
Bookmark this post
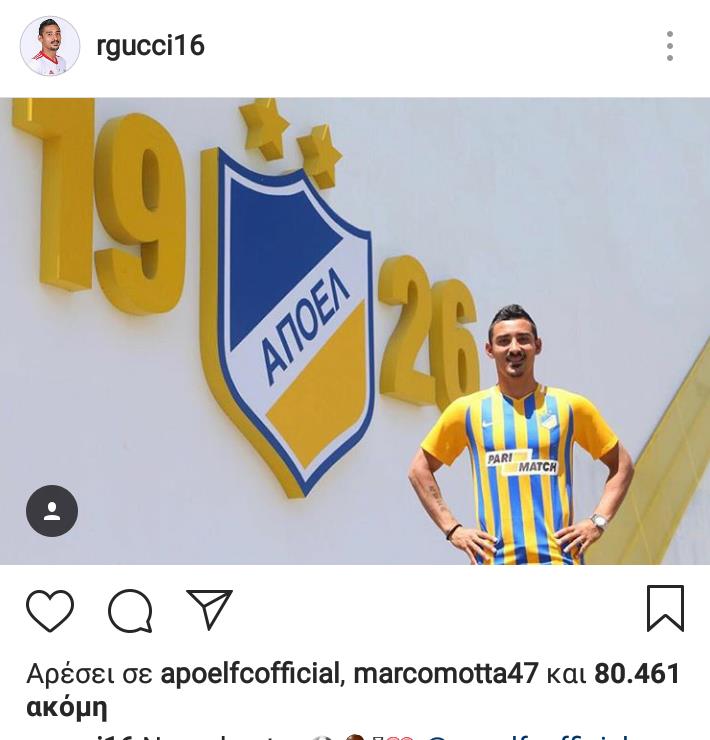[665, 608]
